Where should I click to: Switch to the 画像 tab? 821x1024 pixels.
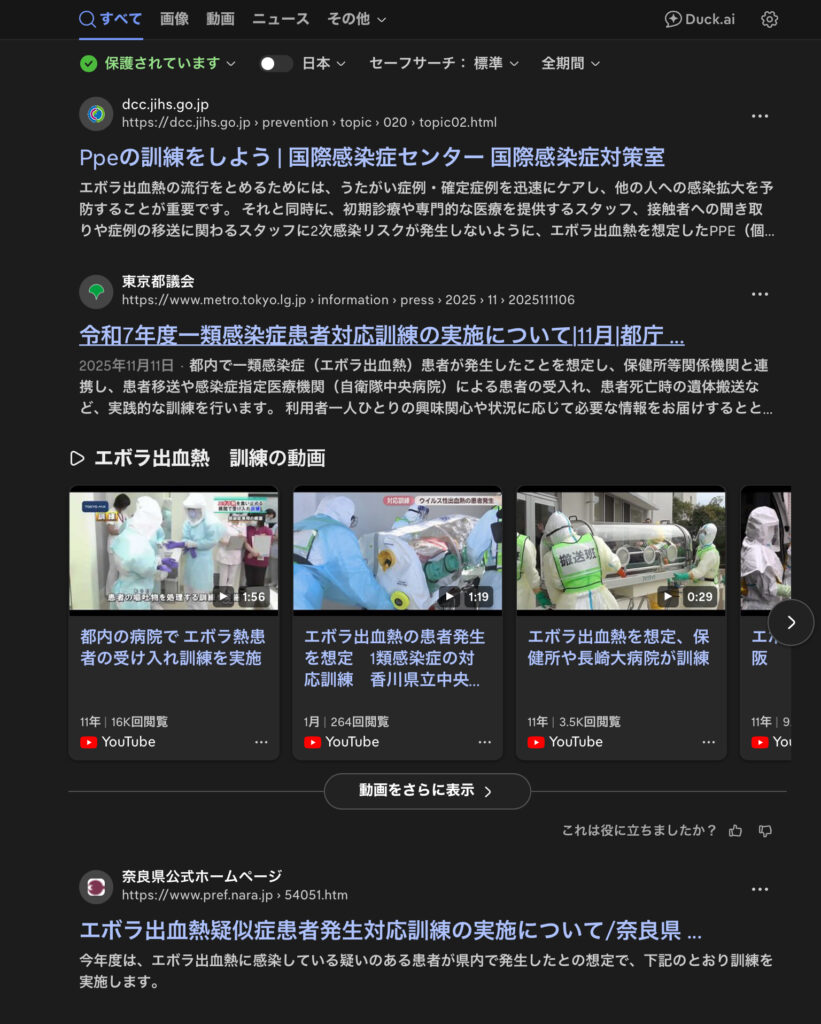point(174,19)
